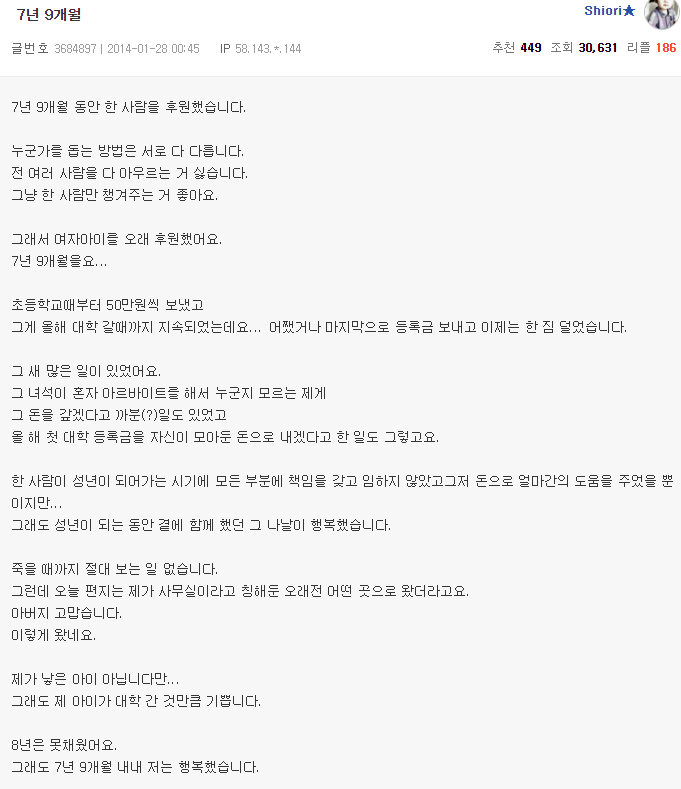Screen dimensions: 681x789
Task: Tap the author's avatar picture
Action: [662, 14]
